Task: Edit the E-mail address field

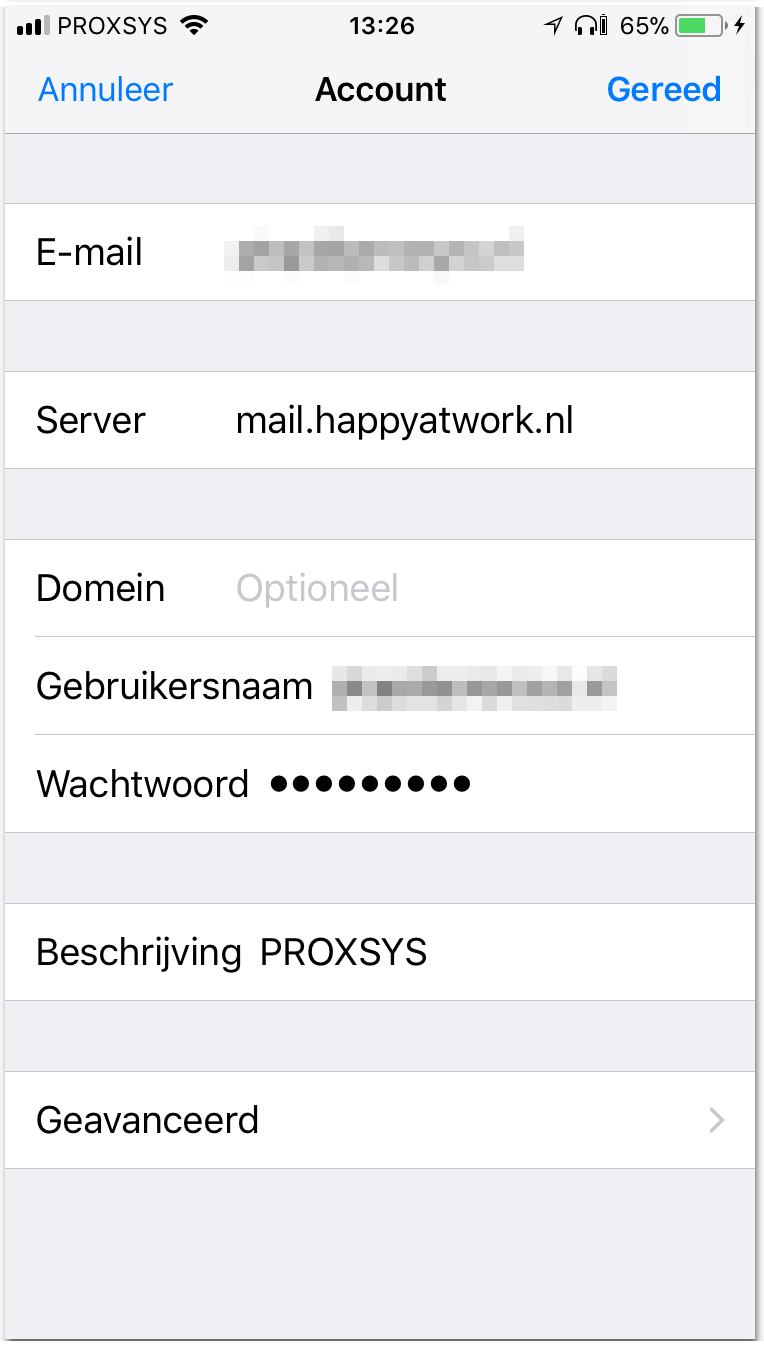Action: point(380,252)
